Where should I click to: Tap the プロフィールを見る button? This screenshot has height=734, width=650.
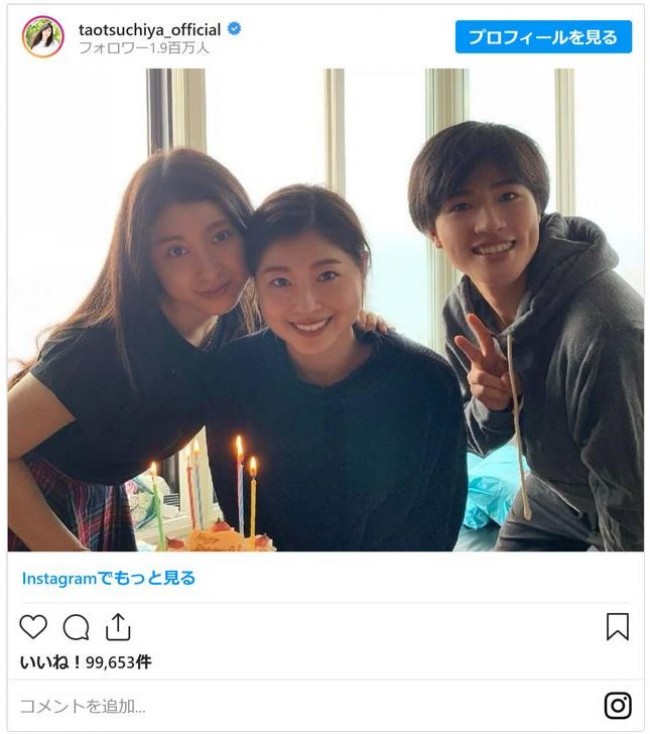543,37
